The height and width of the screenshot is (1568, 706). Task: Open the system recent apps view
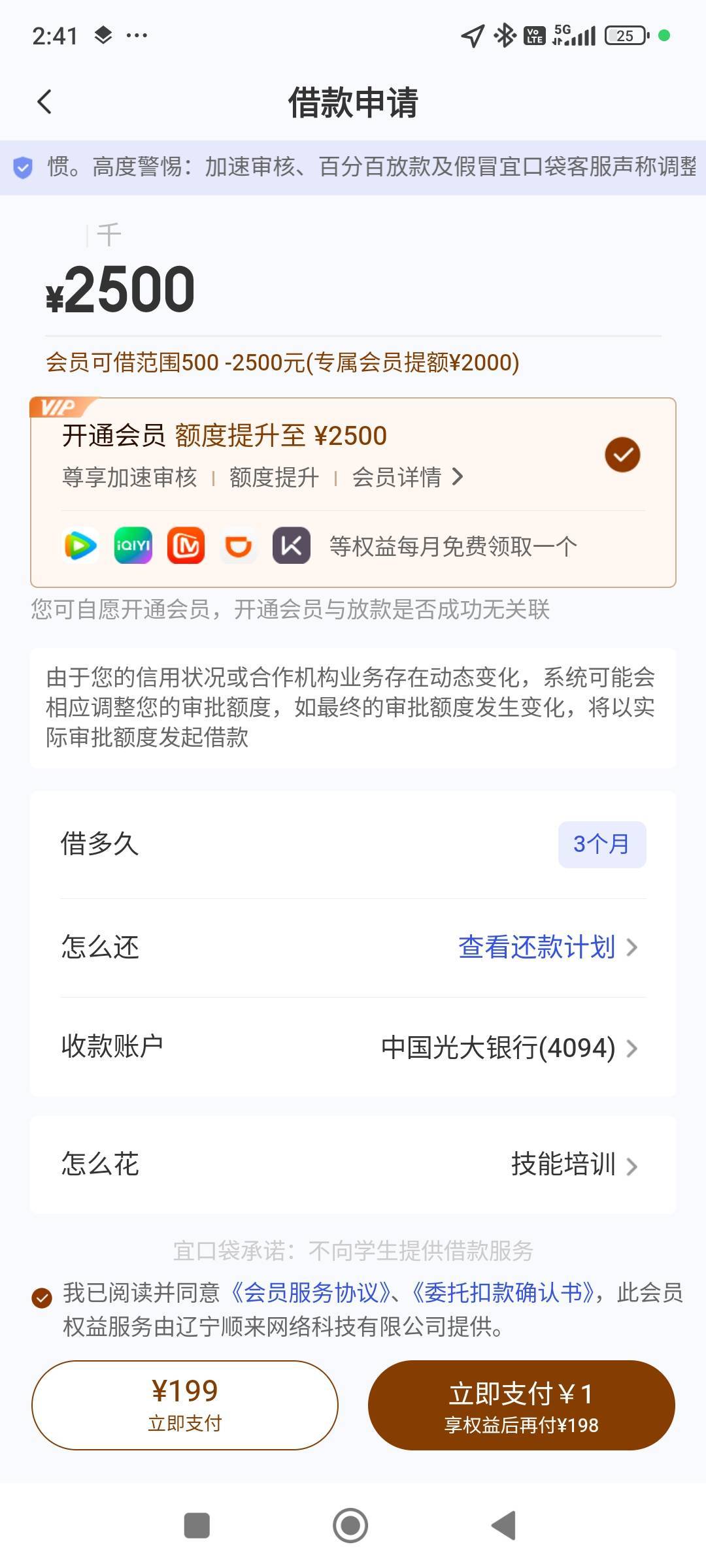(197, 1526)
